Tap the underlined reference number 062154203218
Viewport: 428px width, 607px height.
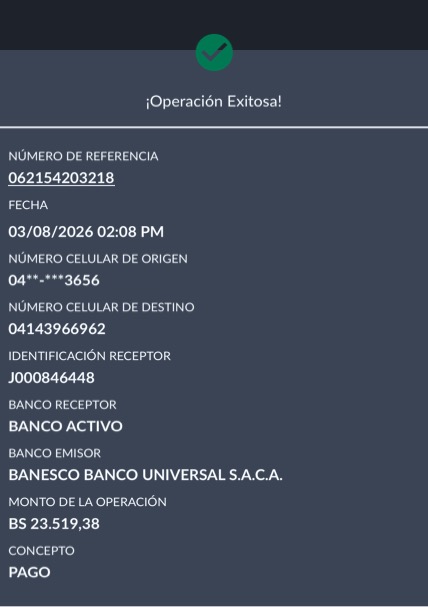[x=61, y=178]
